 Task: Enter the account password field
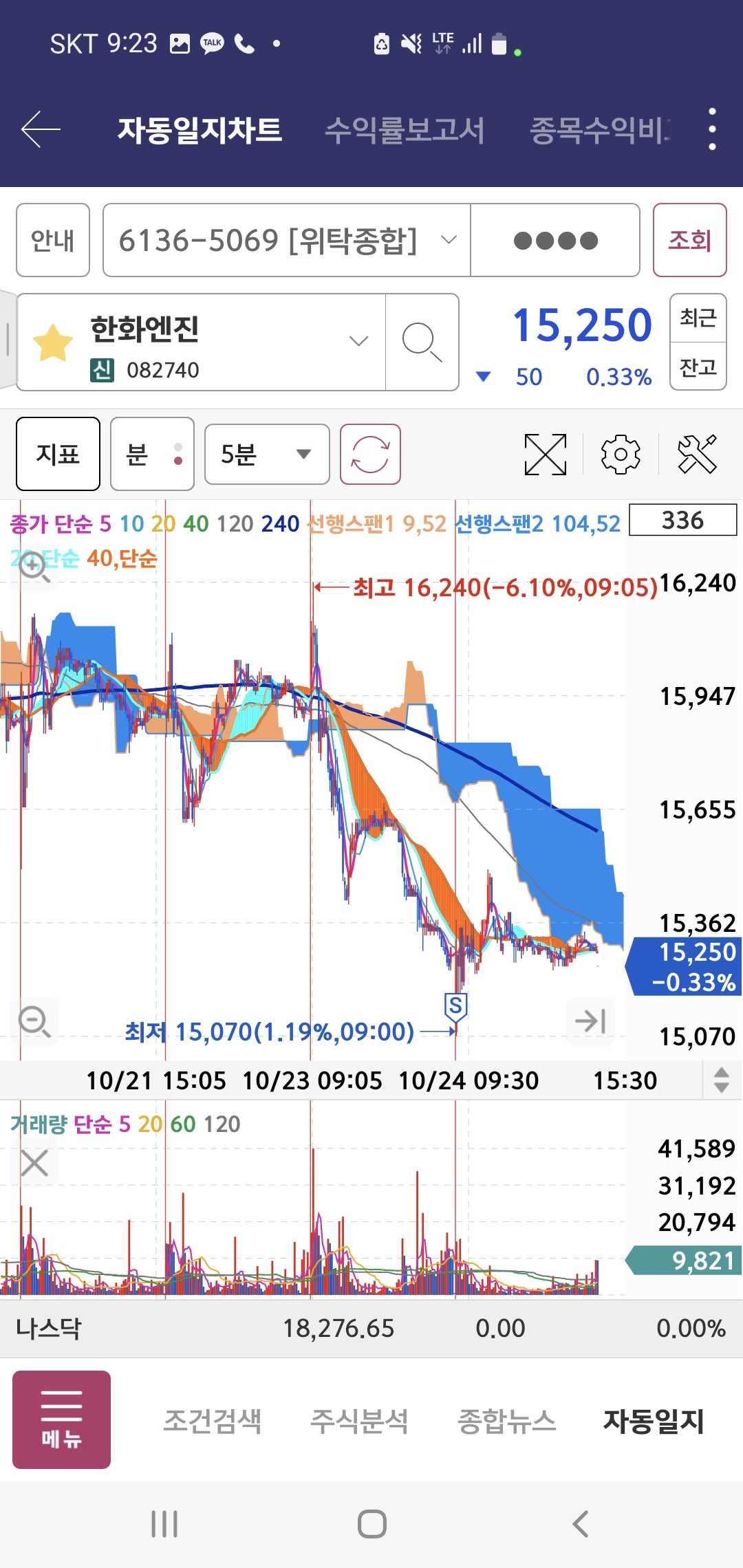pos(555,240)
